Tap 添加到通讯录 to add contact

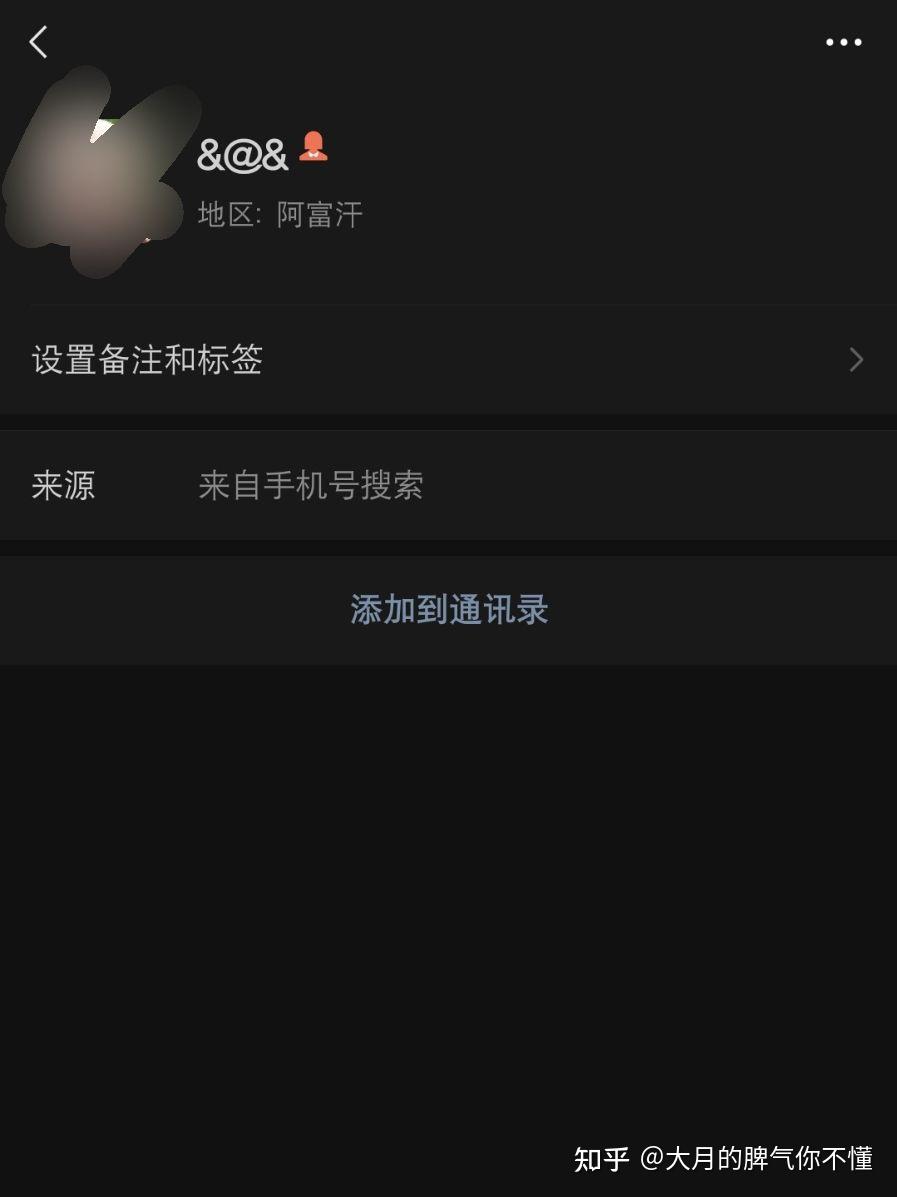click(x=449, y=610)
